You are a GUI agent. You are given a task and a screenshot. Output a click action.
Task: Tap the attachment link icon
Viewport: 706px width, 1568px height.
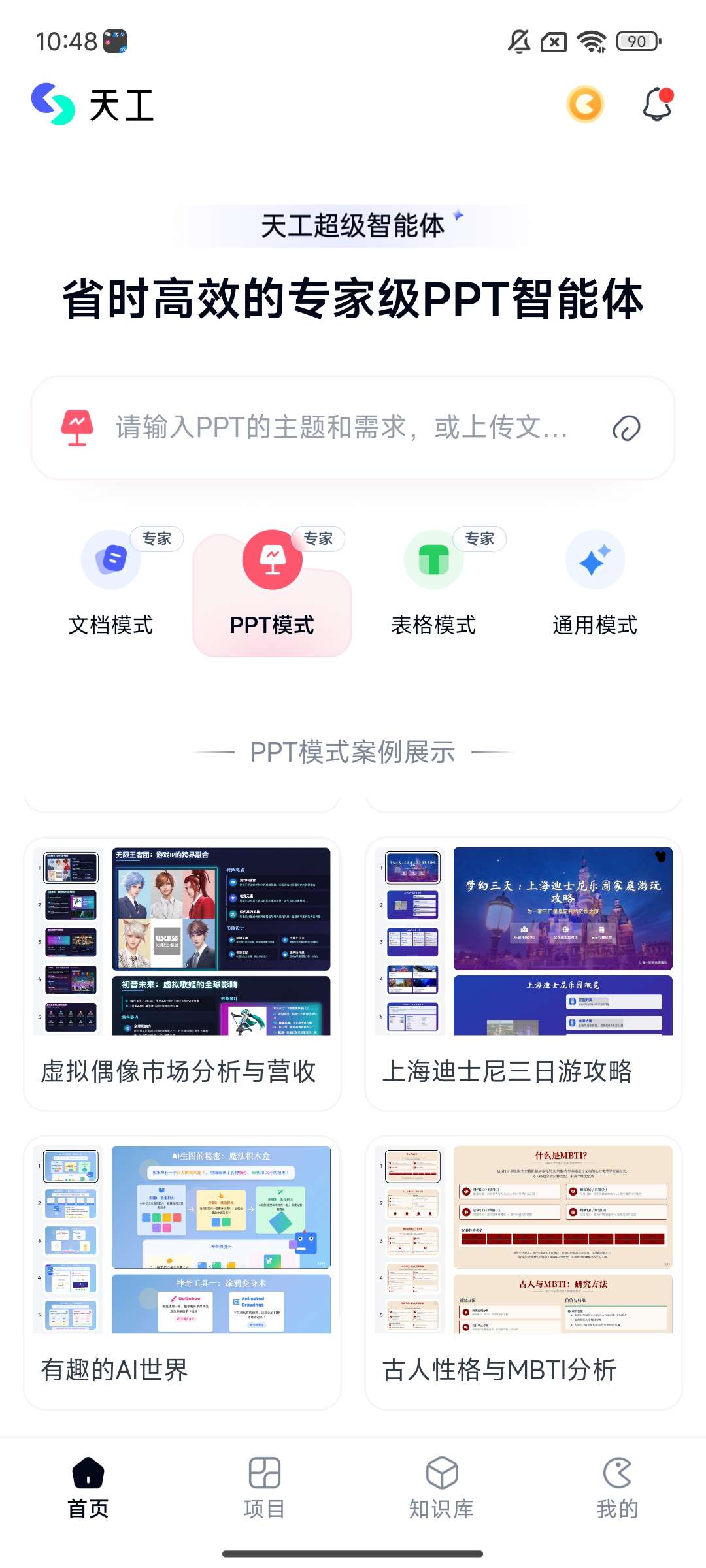pos(626,429)
